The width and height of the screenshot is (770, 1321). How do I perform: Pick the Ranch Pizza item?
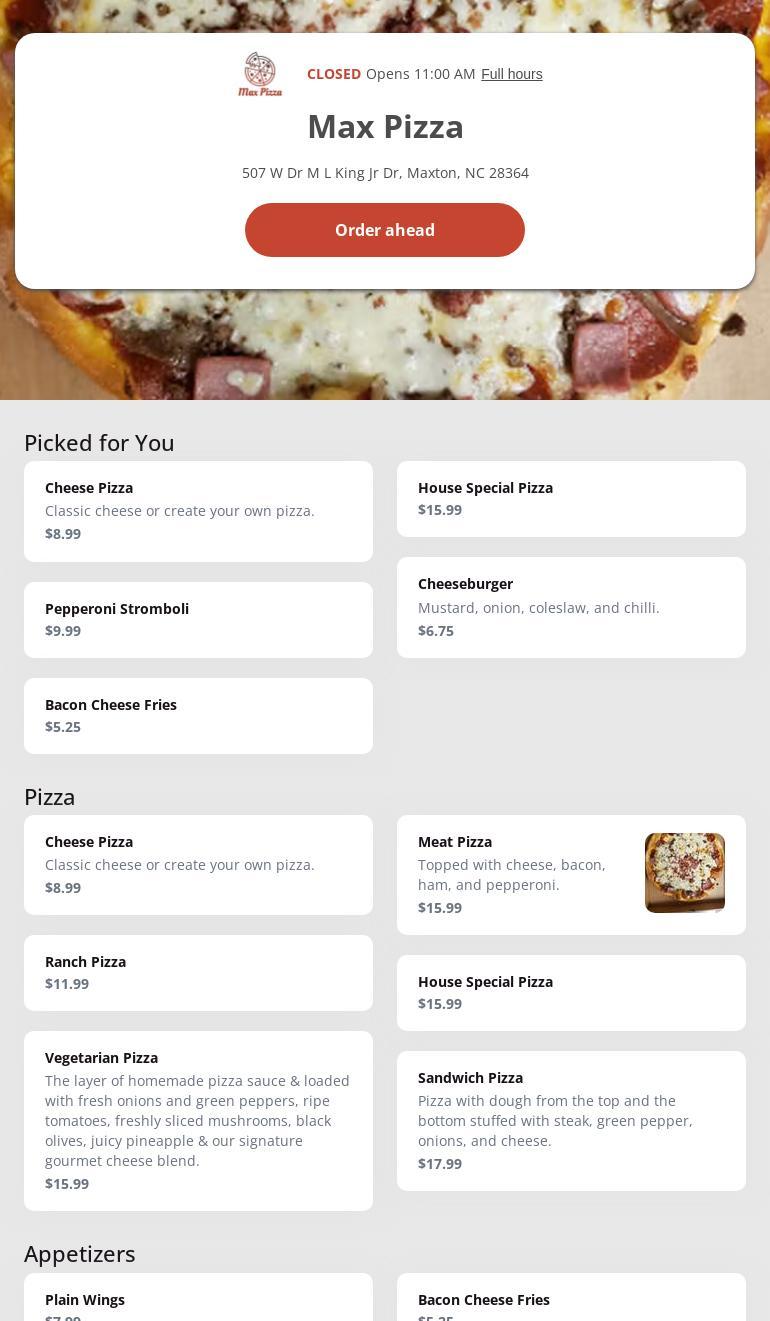198,973
